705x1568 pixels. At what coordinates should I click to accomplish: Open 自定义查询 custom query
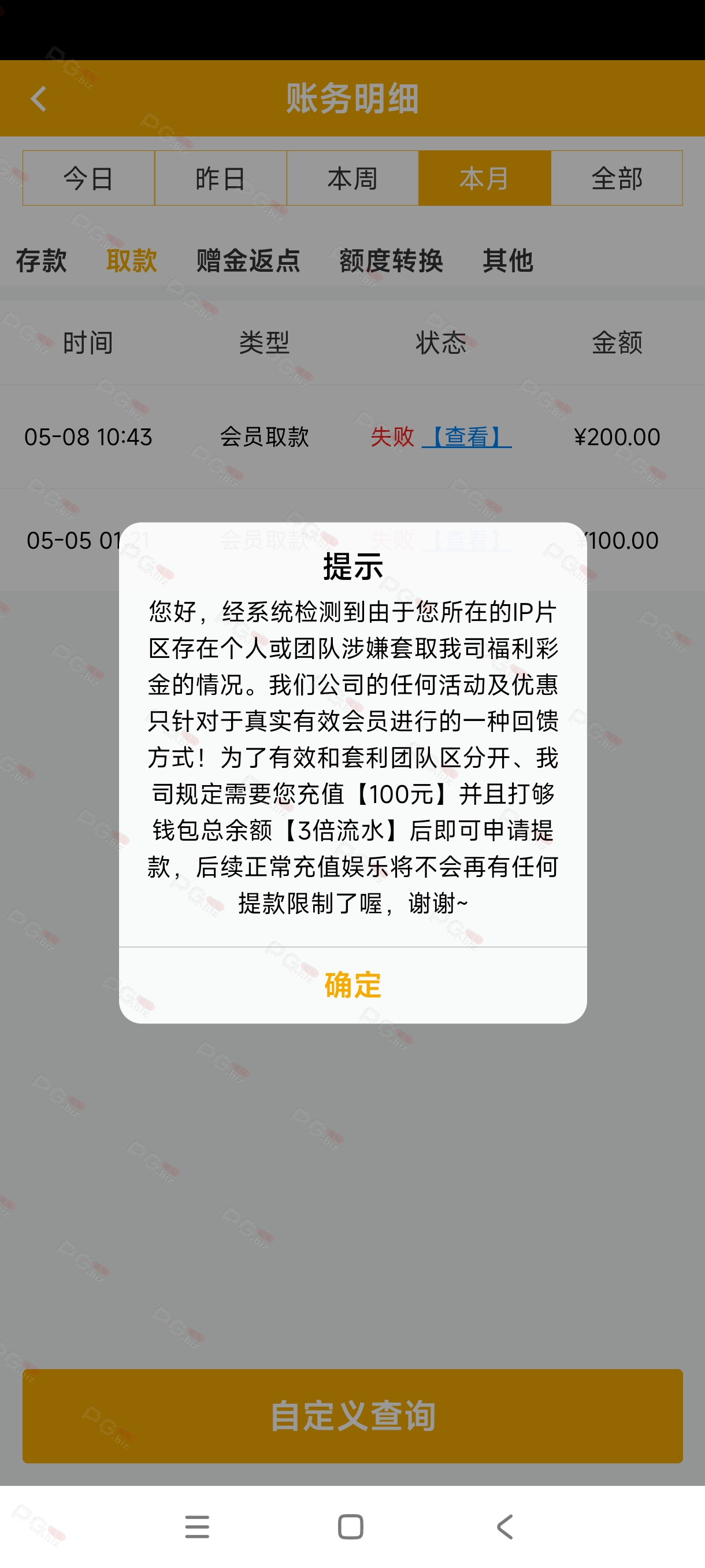tap(353, 1416)
